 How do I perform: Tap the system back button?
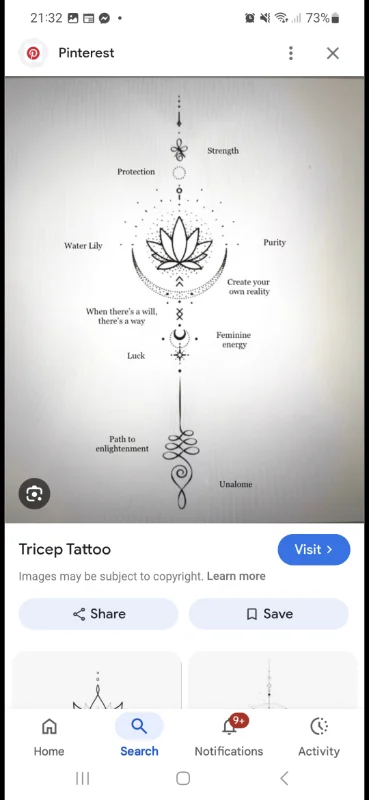[x=284, y=778]
